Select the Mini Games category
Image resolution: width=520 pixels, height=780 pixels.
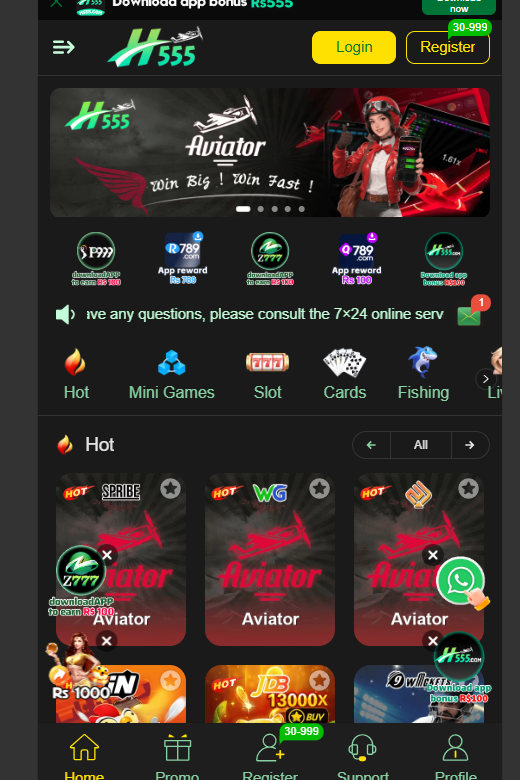[x=172, y=375]
